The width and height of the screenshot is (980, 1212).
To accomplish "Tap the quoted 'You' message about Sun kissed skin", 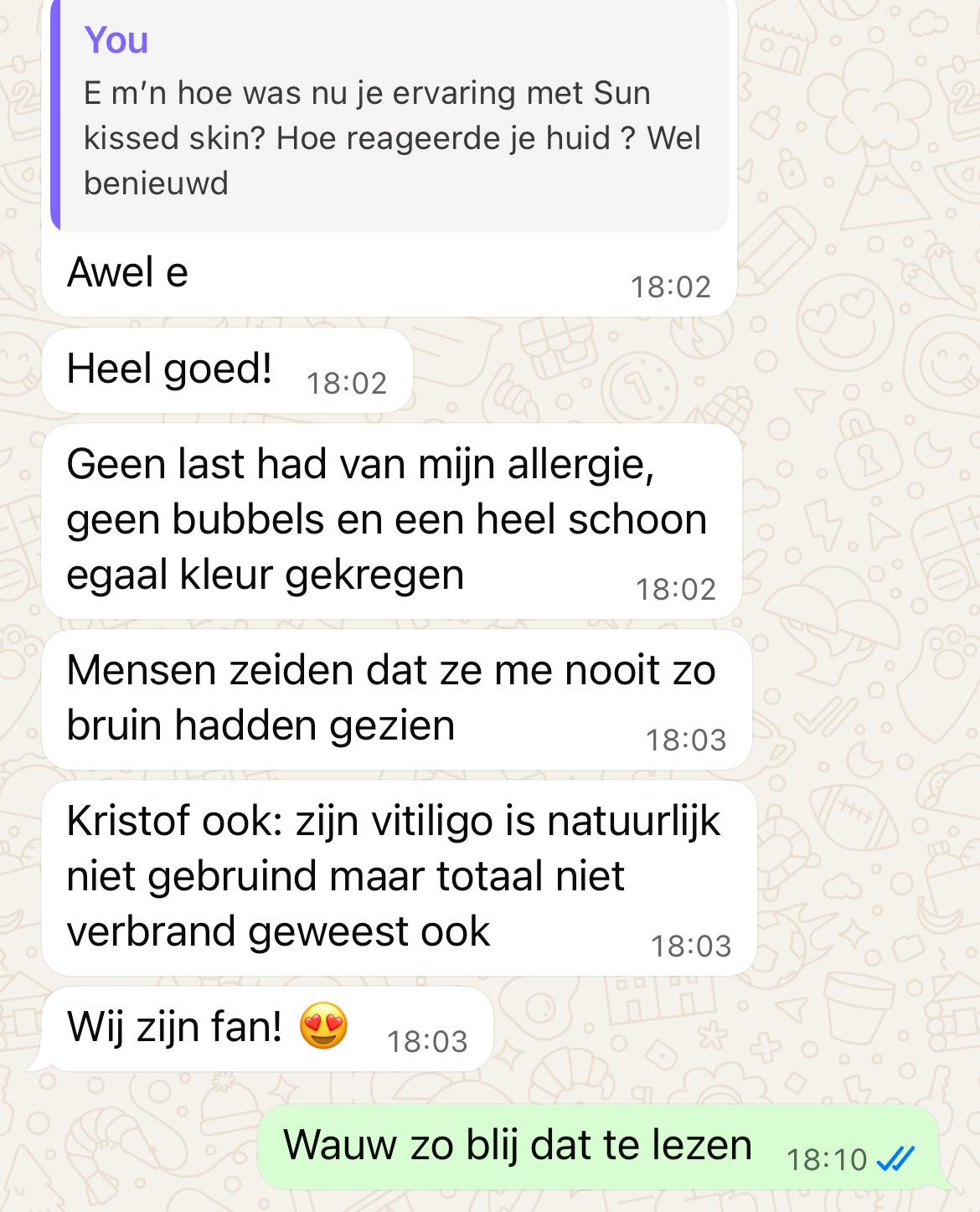I will click(x=389, y=116).
